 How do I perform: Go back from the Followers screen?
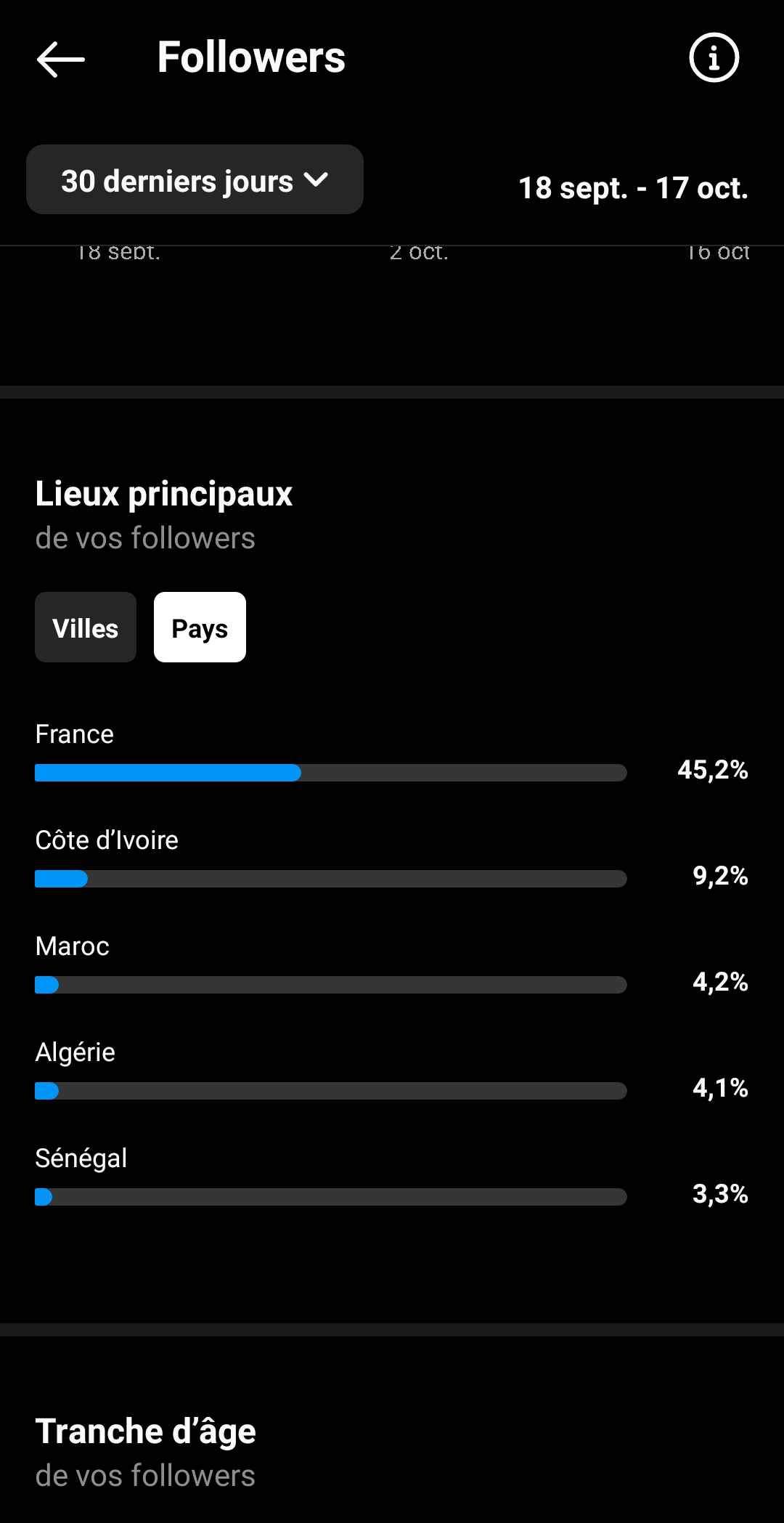click(x=61, y=59)
